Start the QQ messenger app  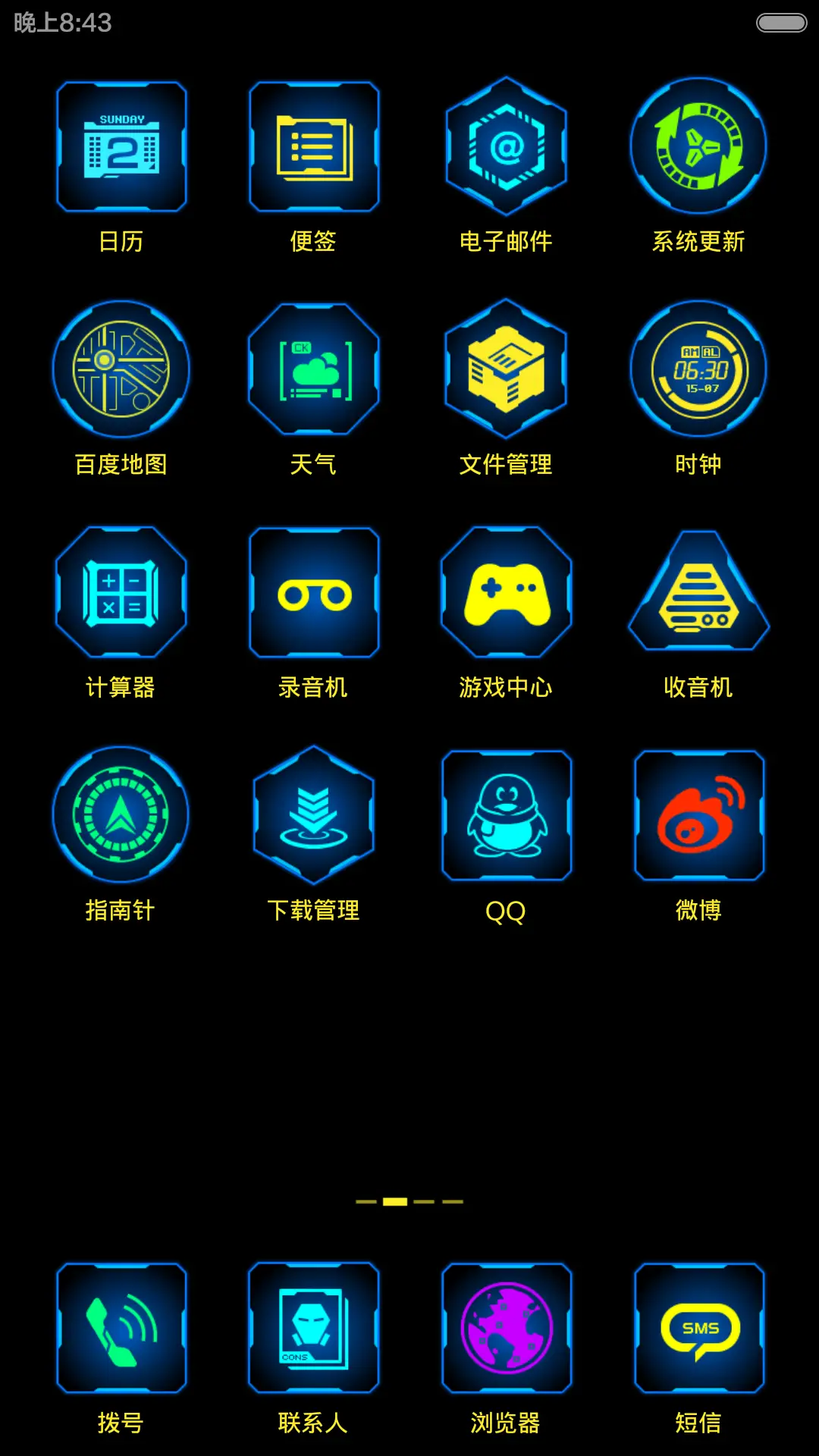[506, 814]
